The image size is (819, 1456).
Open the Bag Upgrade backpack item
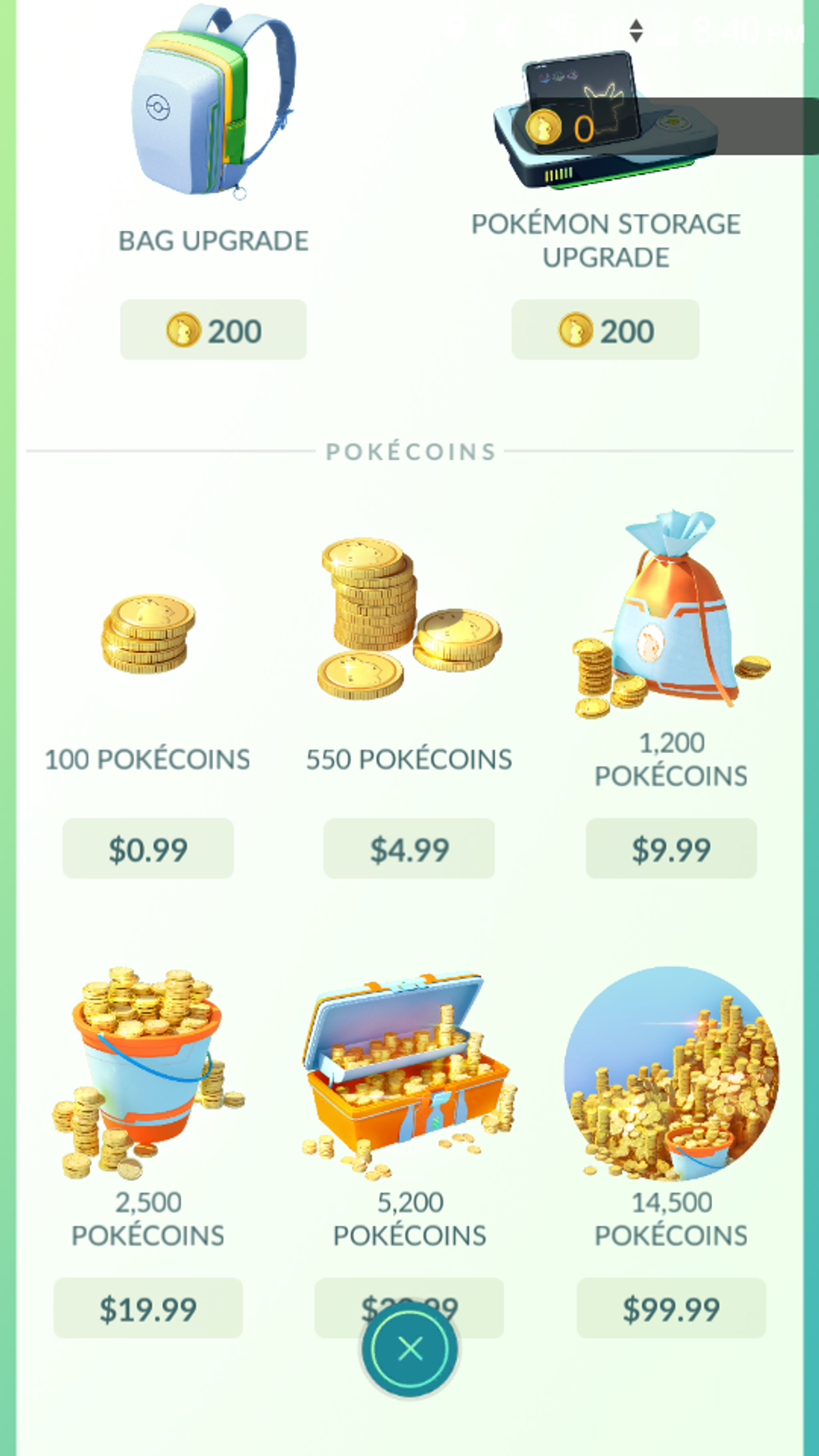pos(213,104)
